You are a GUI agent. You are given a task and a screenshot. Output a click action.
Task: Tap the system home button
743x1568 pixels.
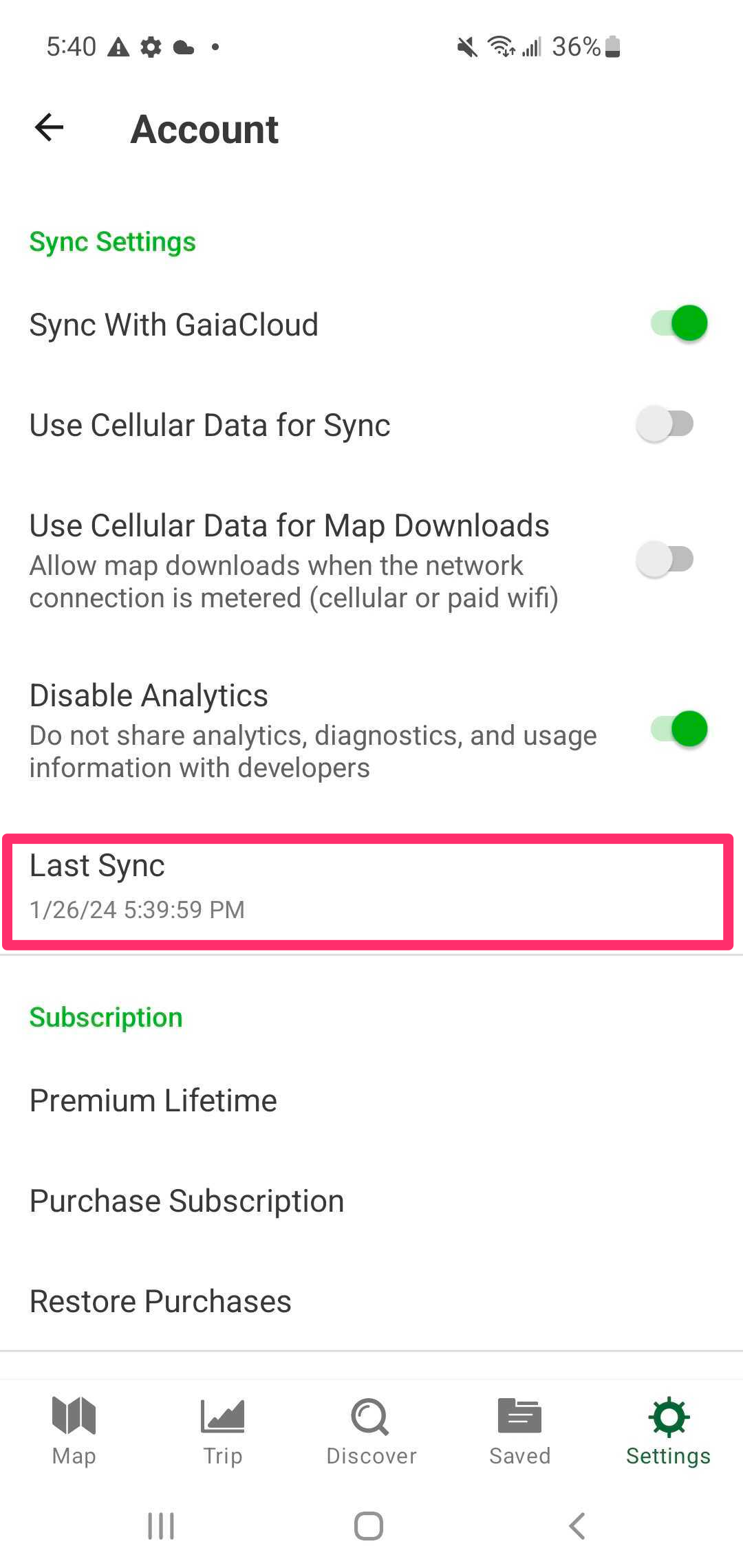369,1526
